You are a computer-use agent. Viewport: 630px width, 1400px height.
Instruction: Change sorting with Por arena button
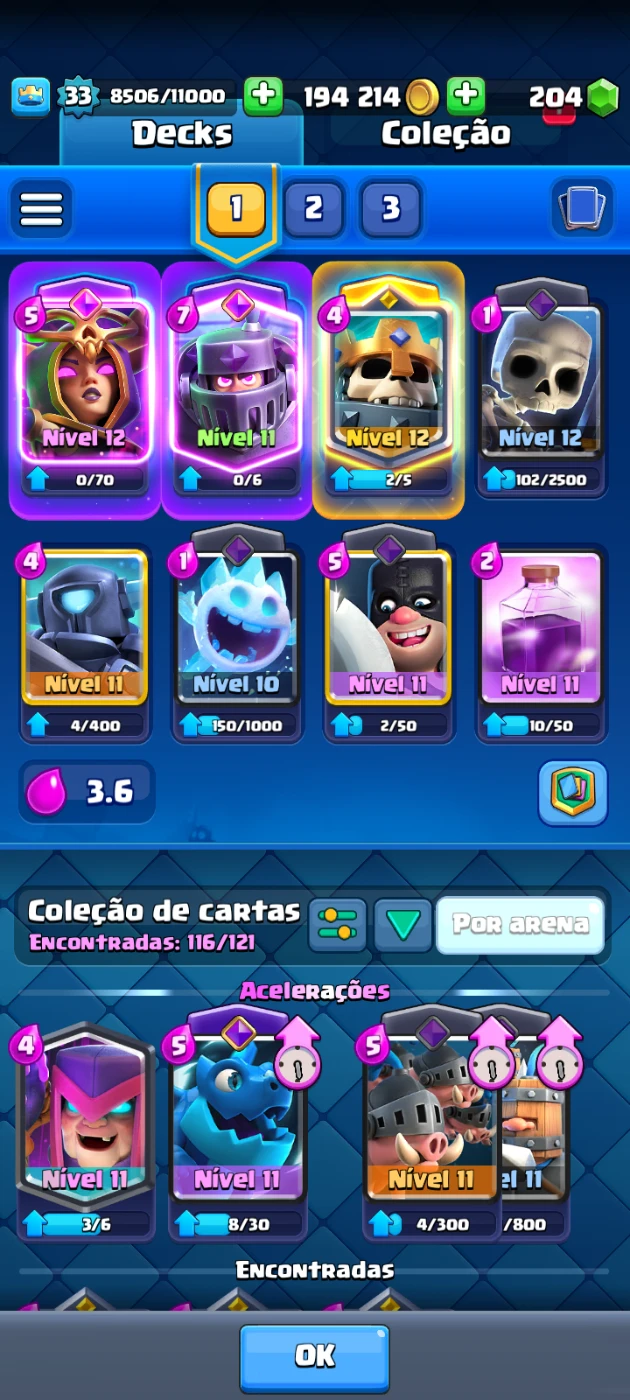click(x=521, y=925)
